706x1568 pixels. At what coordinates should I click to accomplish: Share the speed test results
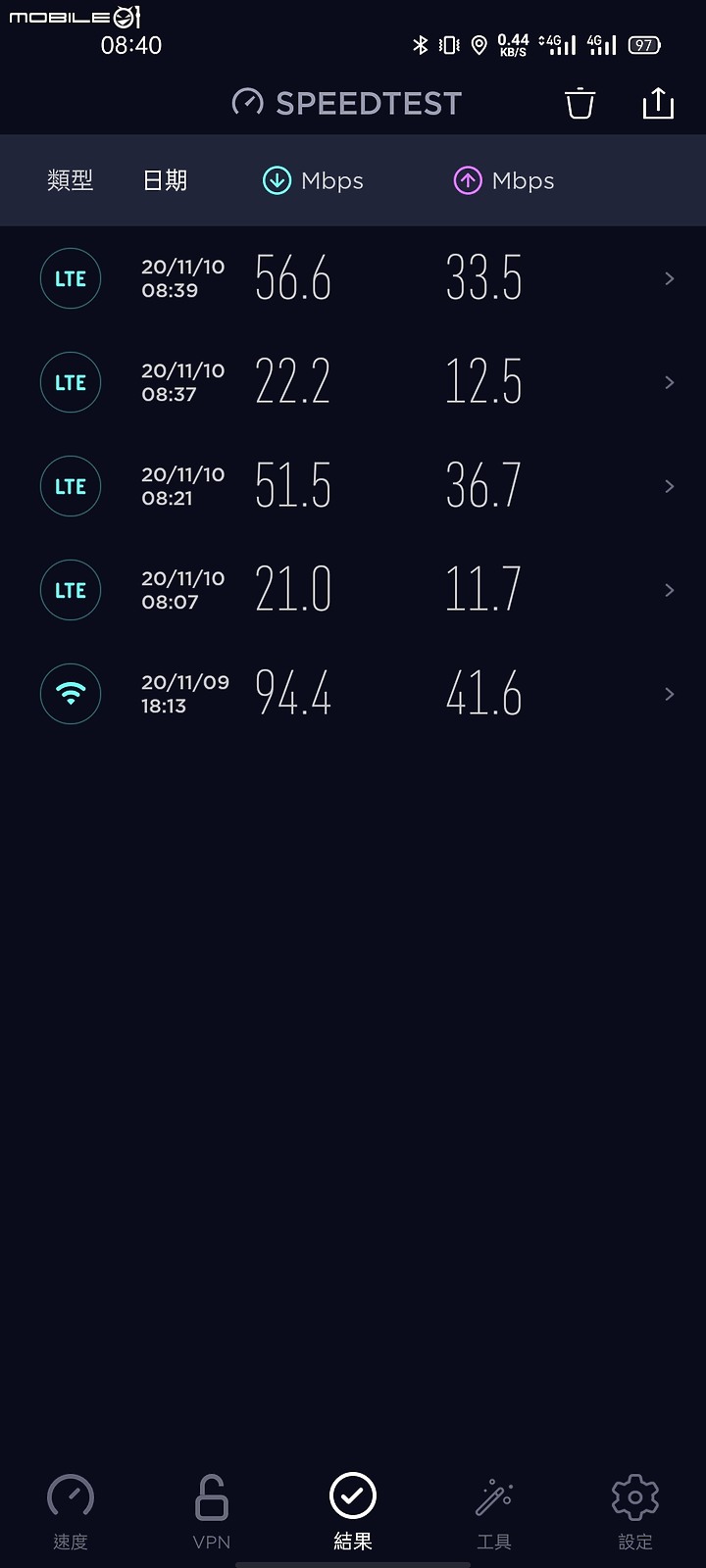tap(658, 103)
